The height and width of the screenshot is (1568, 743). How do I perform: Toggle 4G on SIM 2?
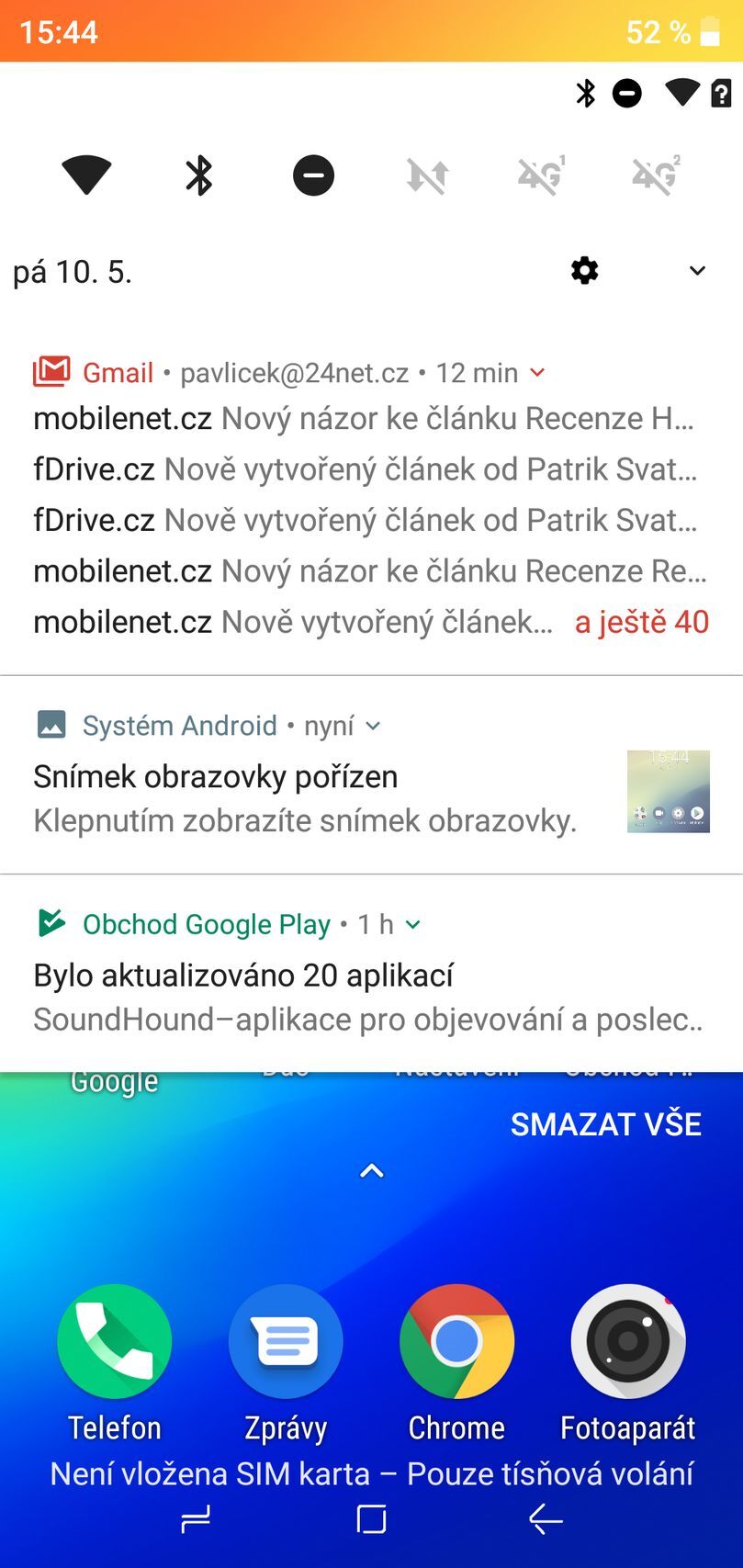coord(653,175)
